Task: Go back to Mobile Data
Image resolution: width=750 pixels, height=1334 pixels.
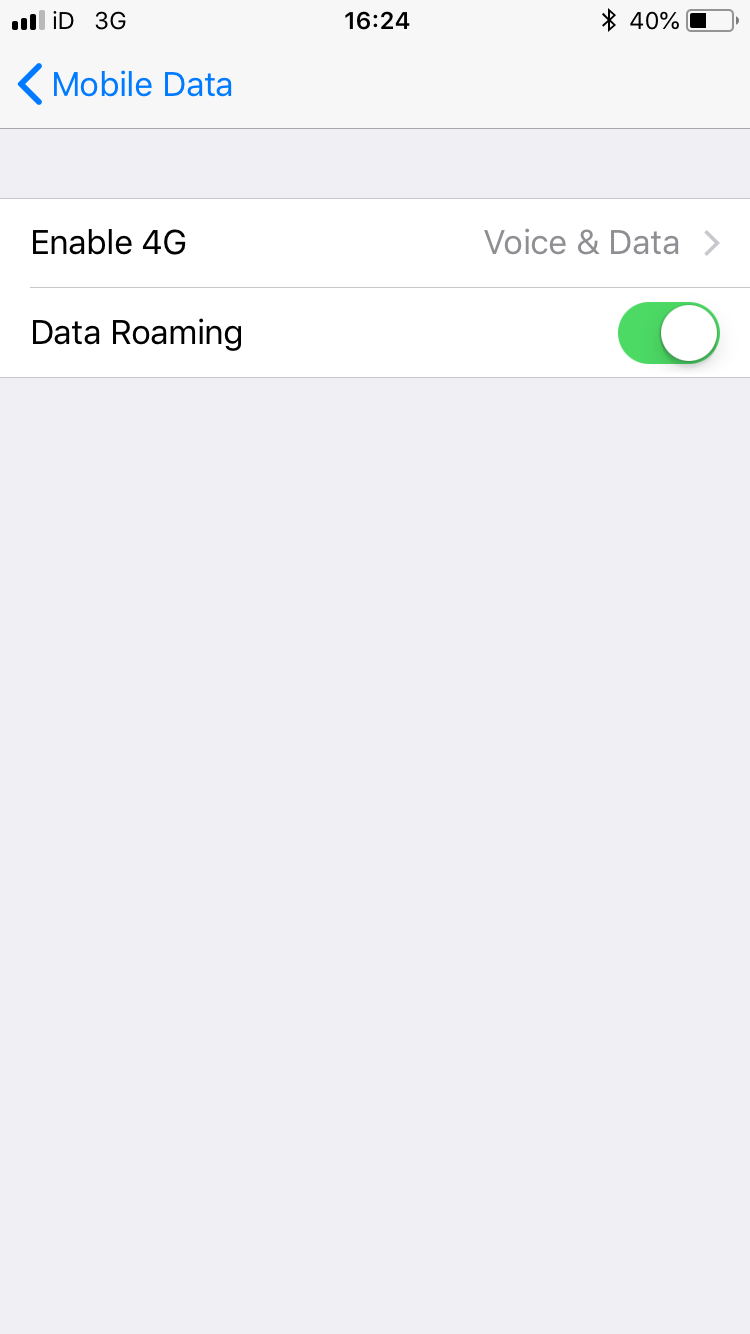Action: (x=125, y=85)
